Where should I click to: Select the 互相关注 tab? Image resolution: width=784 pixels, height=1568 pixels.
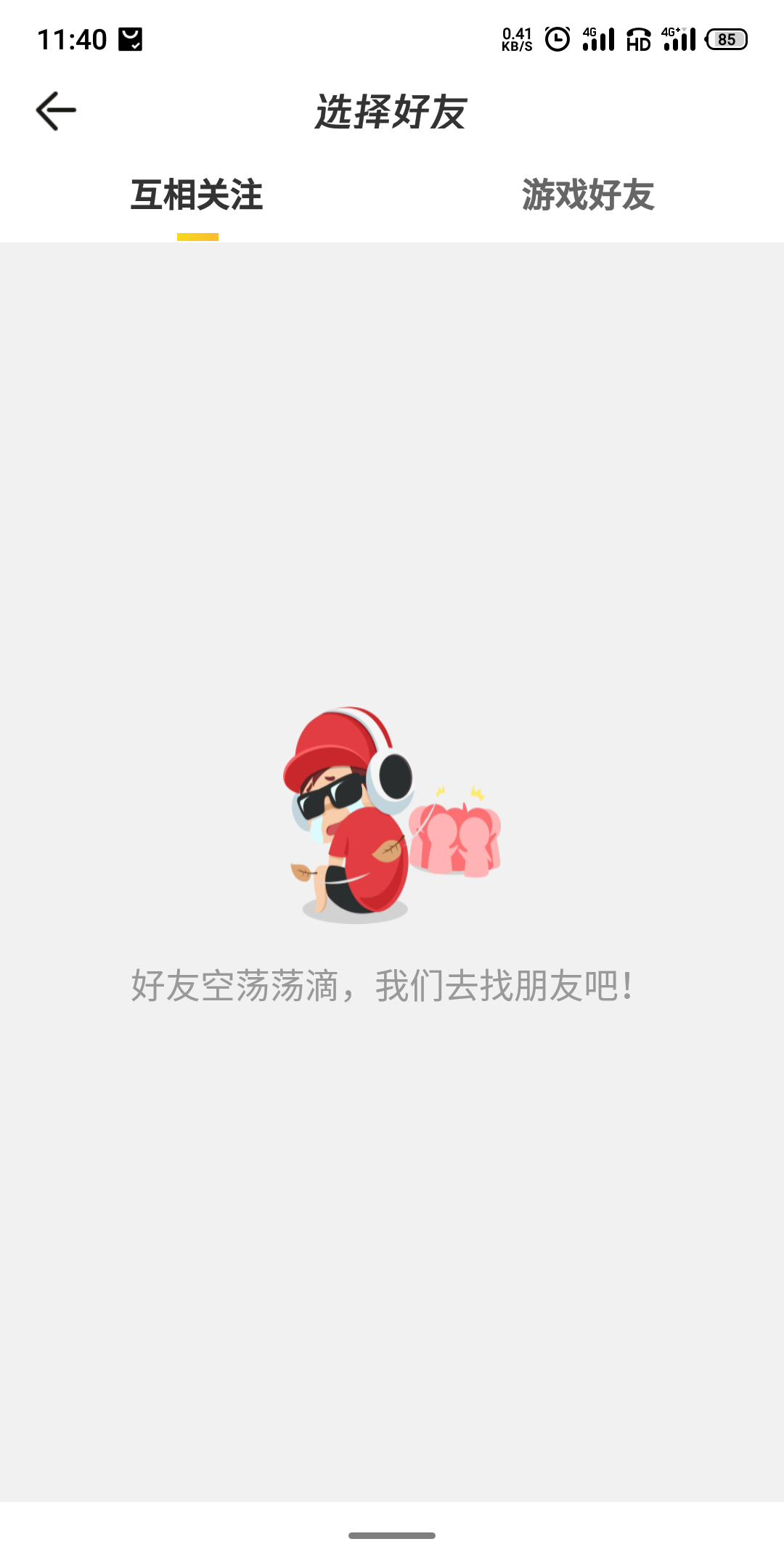click(x=197, y=195)
